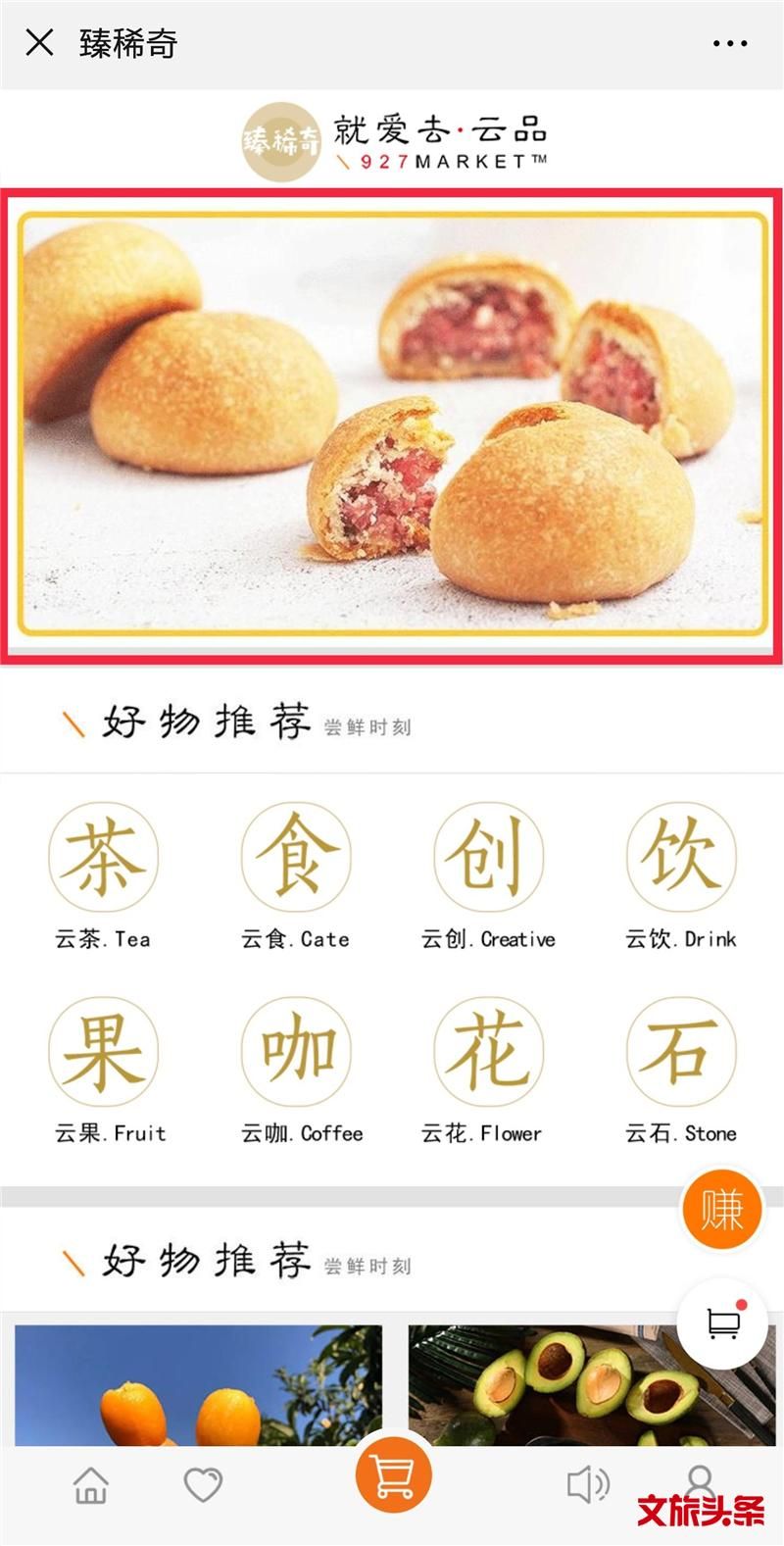Switch to the profile tab
The height and width of the screenshot is (1546, 784).
(700, 1480)
